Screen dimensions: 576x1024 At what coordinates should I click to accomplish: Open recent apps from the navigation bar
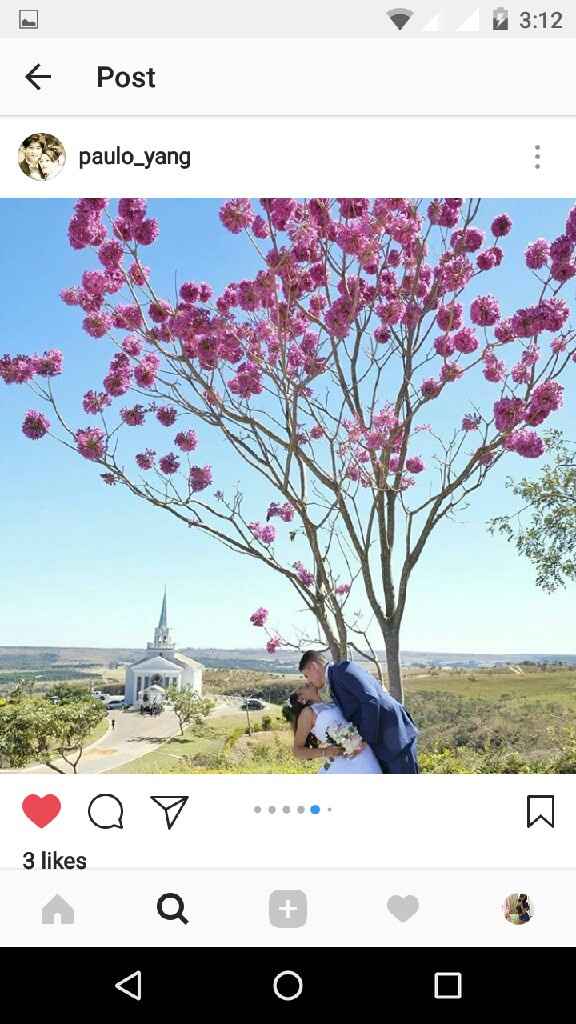click(448, 985)
